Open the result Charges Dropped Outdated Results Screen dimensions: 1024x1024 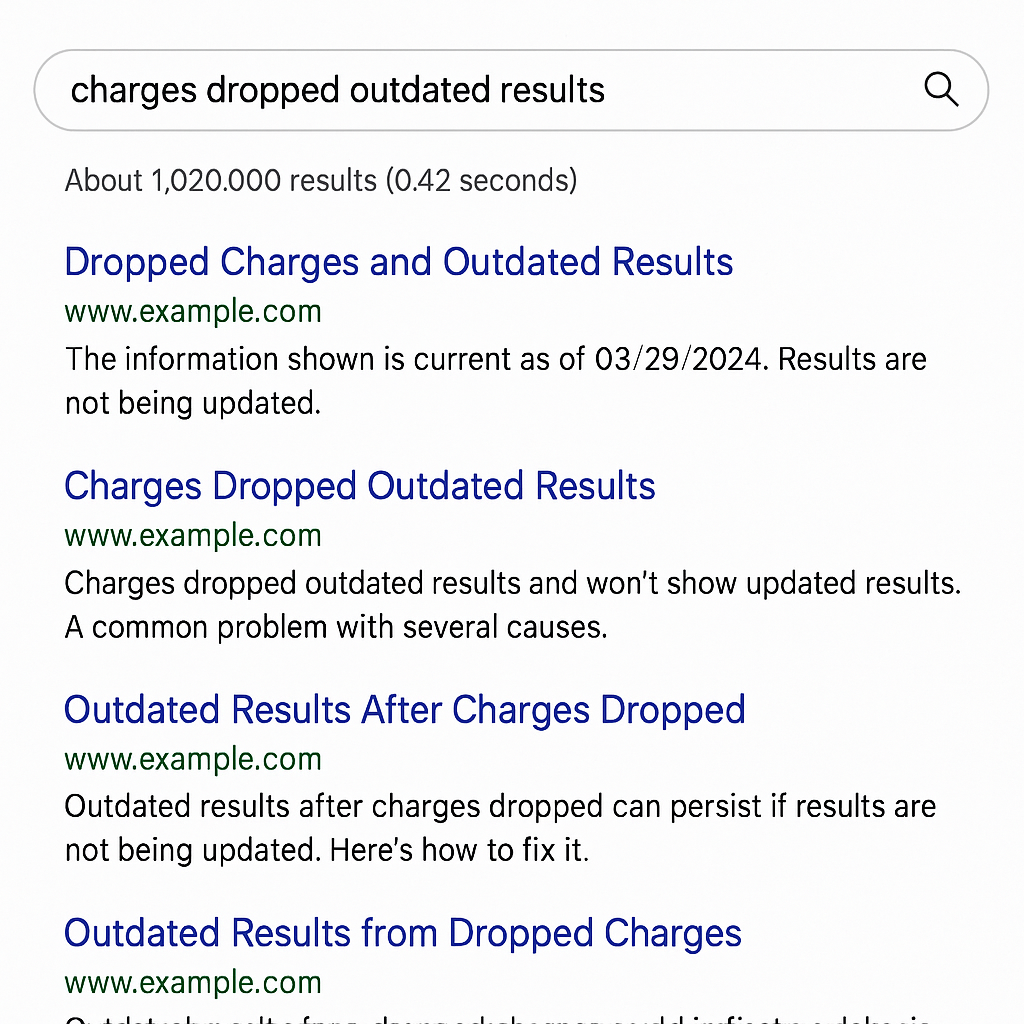pyautogui.click(x=360, y=486)
